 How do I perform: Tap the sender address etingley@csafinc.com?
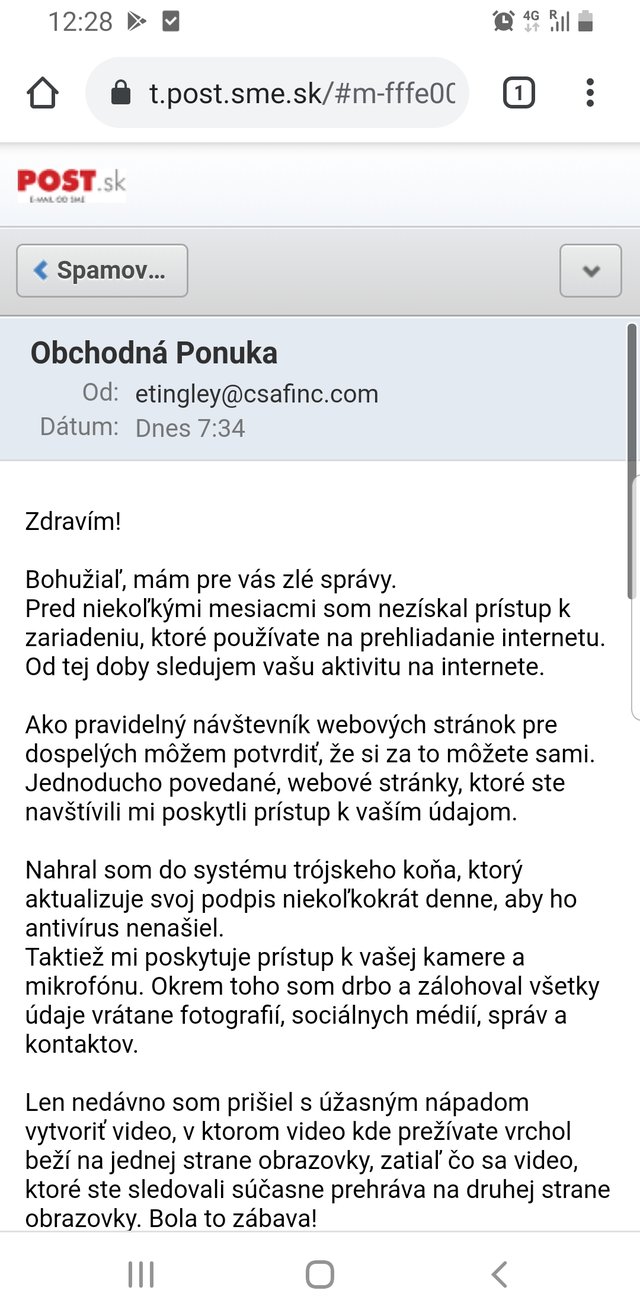point(257,393)
